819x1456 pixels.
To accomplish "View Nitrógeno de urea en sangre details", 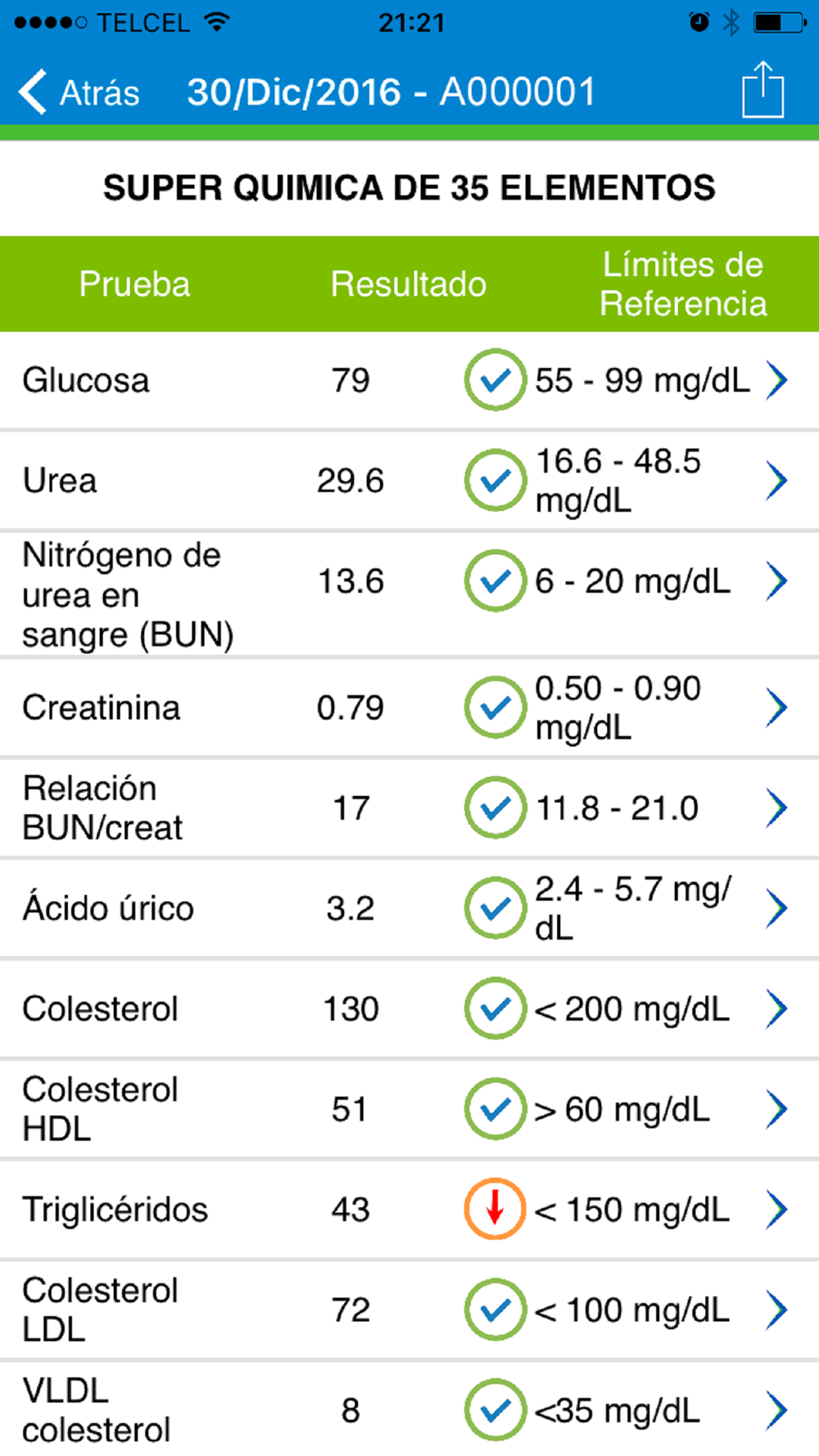I will [409, 594].
